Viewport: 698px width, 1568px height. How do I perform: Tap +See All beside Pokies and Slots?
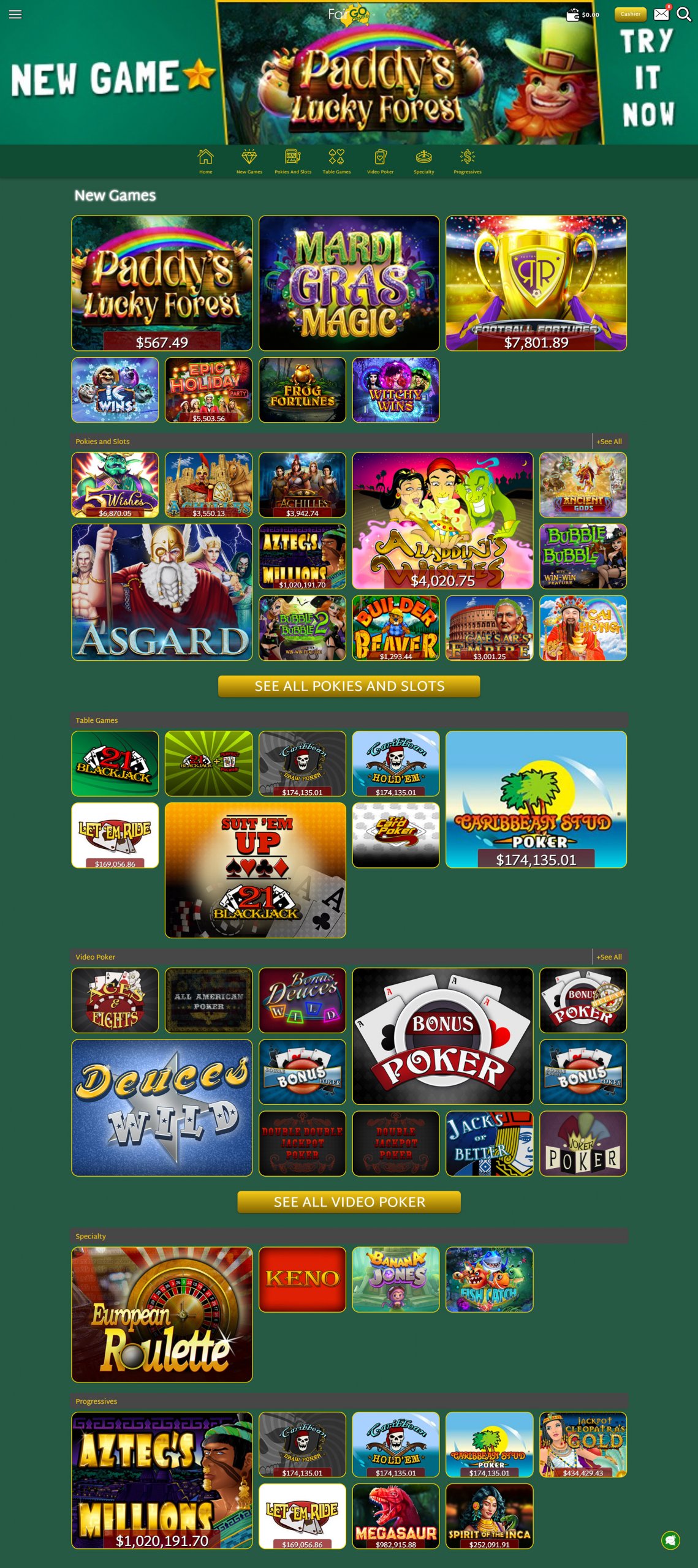pos(609,441)
